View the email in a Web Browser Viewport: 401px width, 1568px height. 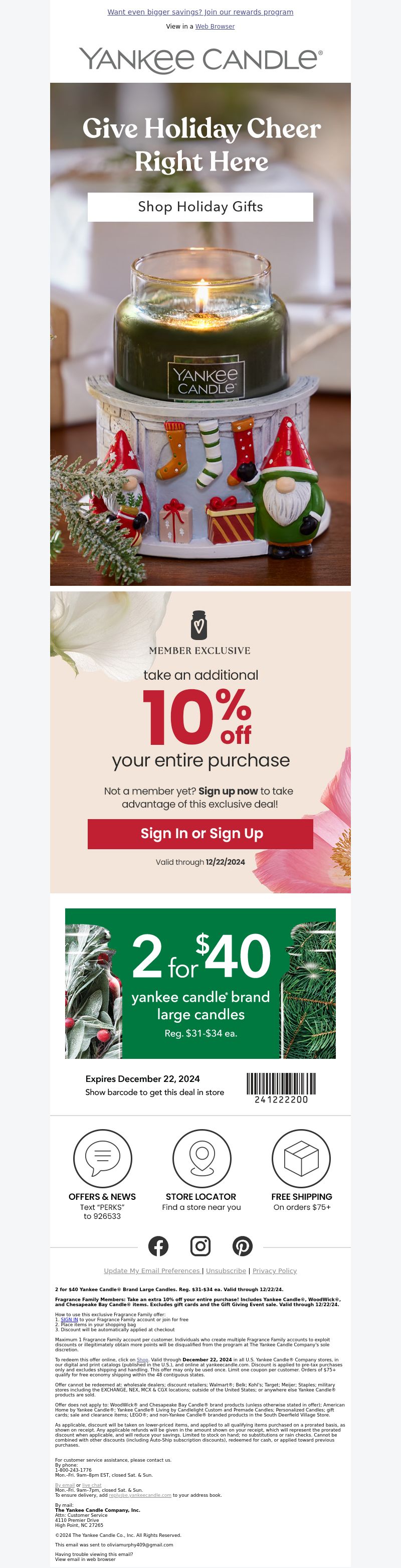click(214, 27)
